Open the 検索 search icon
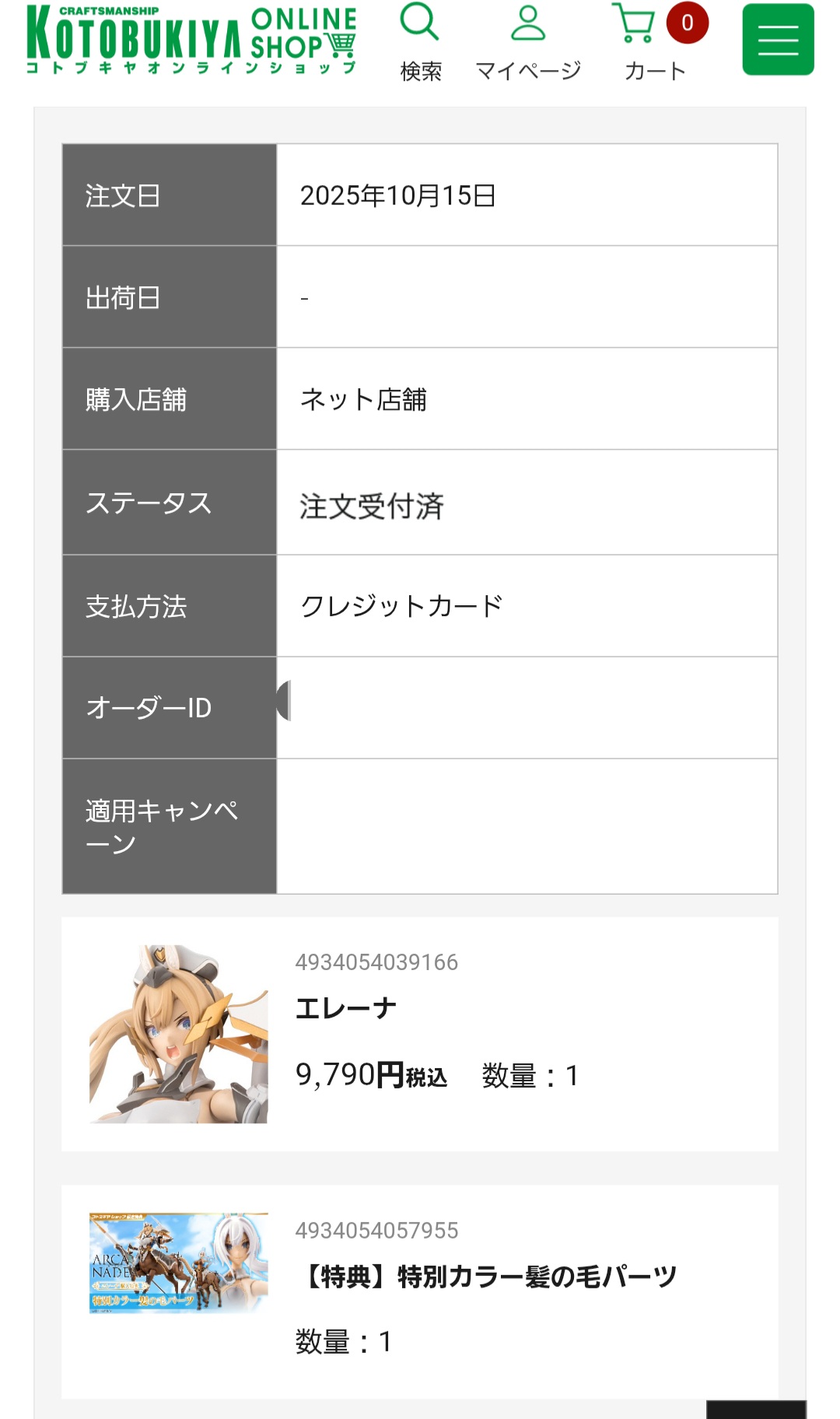 pyautogui.click(x=420, y=40)
